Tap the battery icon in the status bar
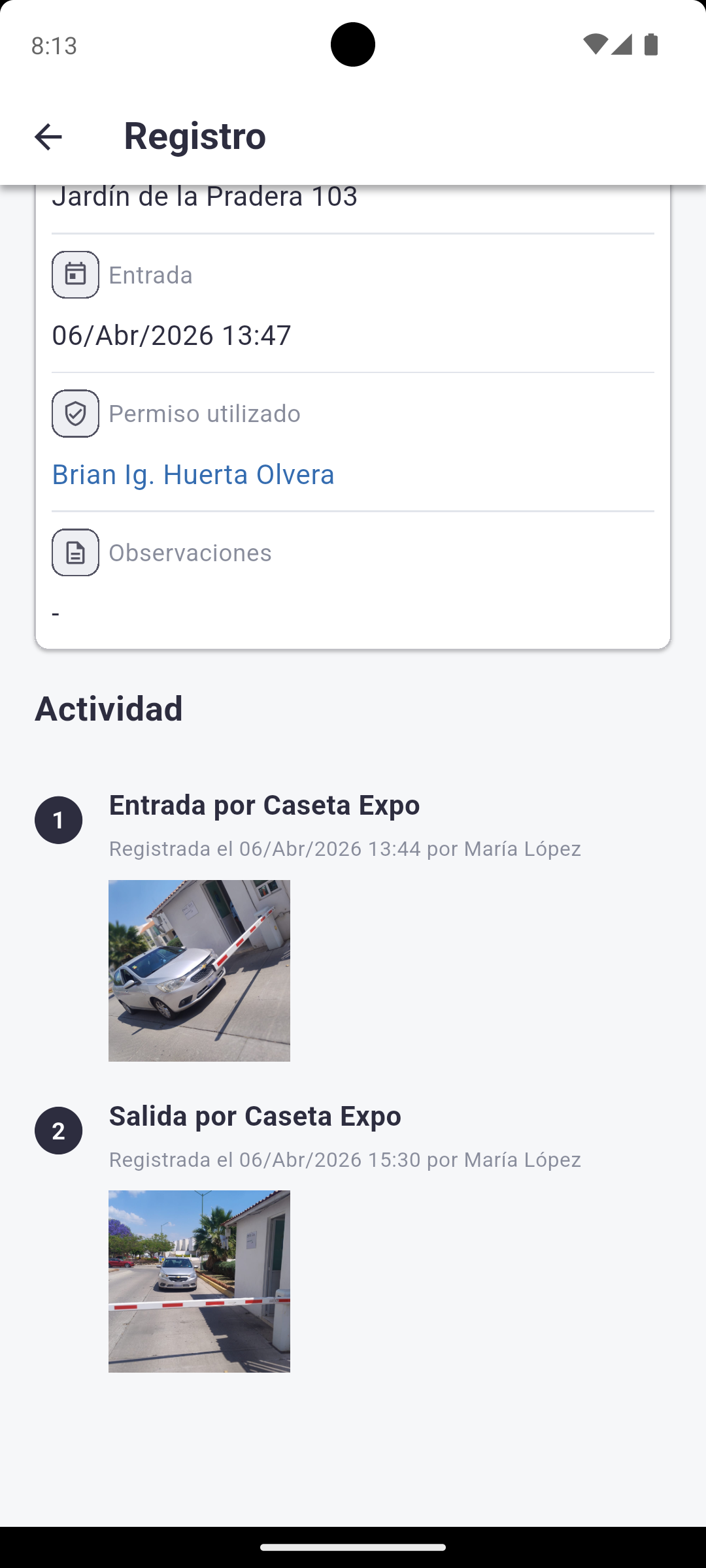The image size is (706, 1568). pos(652,44)
